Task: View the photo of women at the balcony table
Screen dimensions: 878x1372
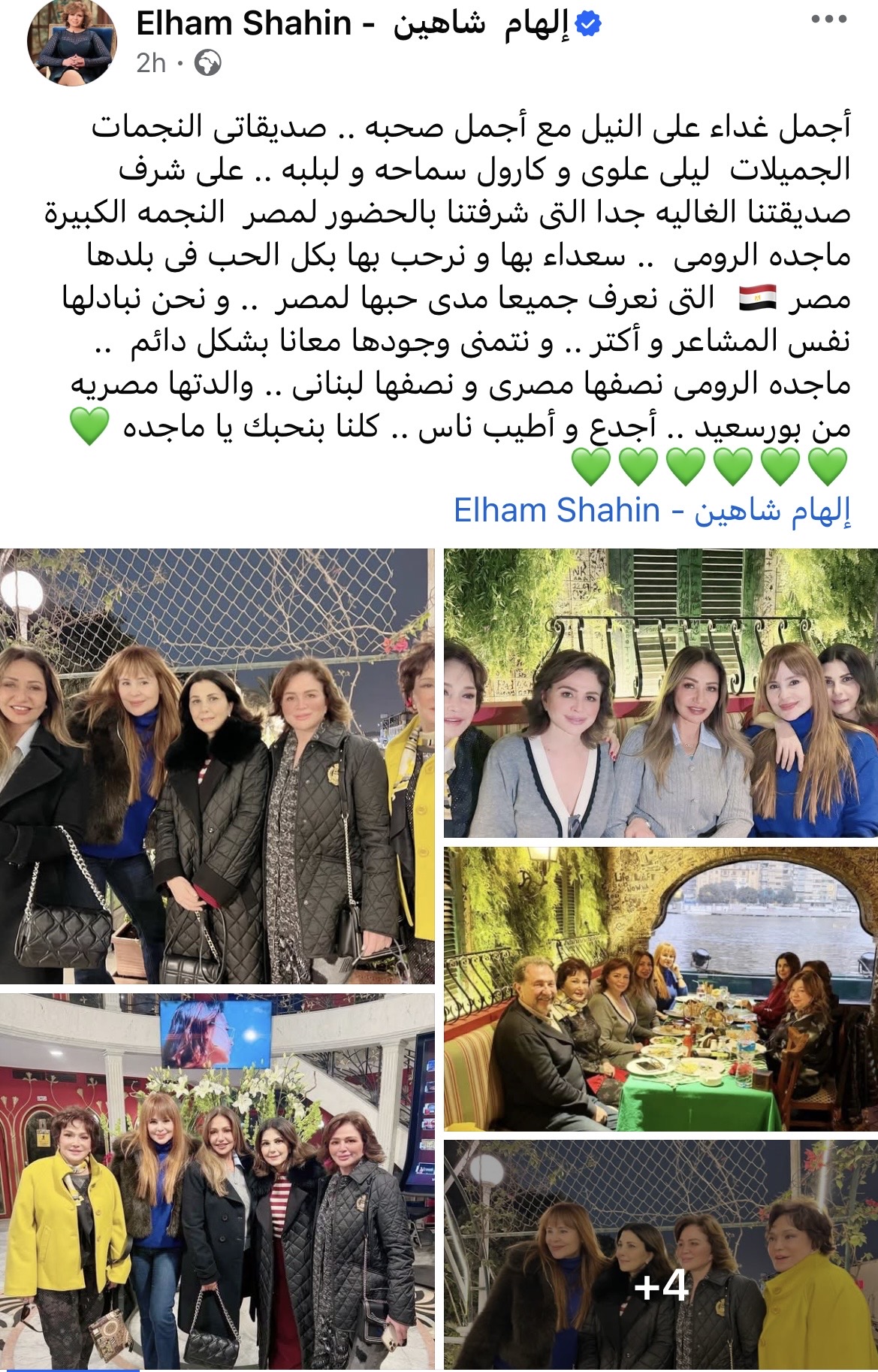Action: pyautogui.click(x=660, y=693)
